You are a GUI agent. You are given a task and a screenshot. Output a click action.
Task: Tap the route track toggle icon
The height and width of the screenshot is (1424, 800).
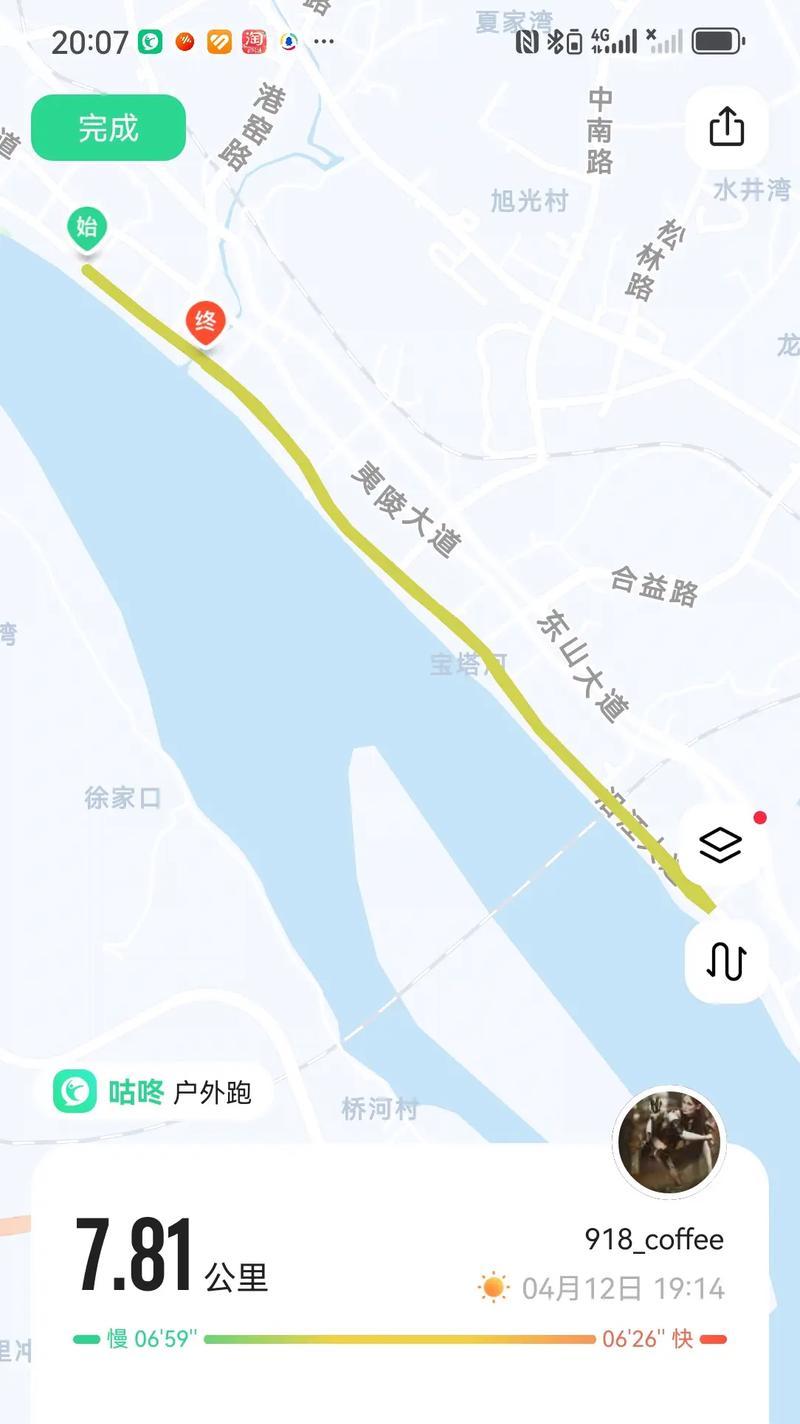(x=726, y=961)
